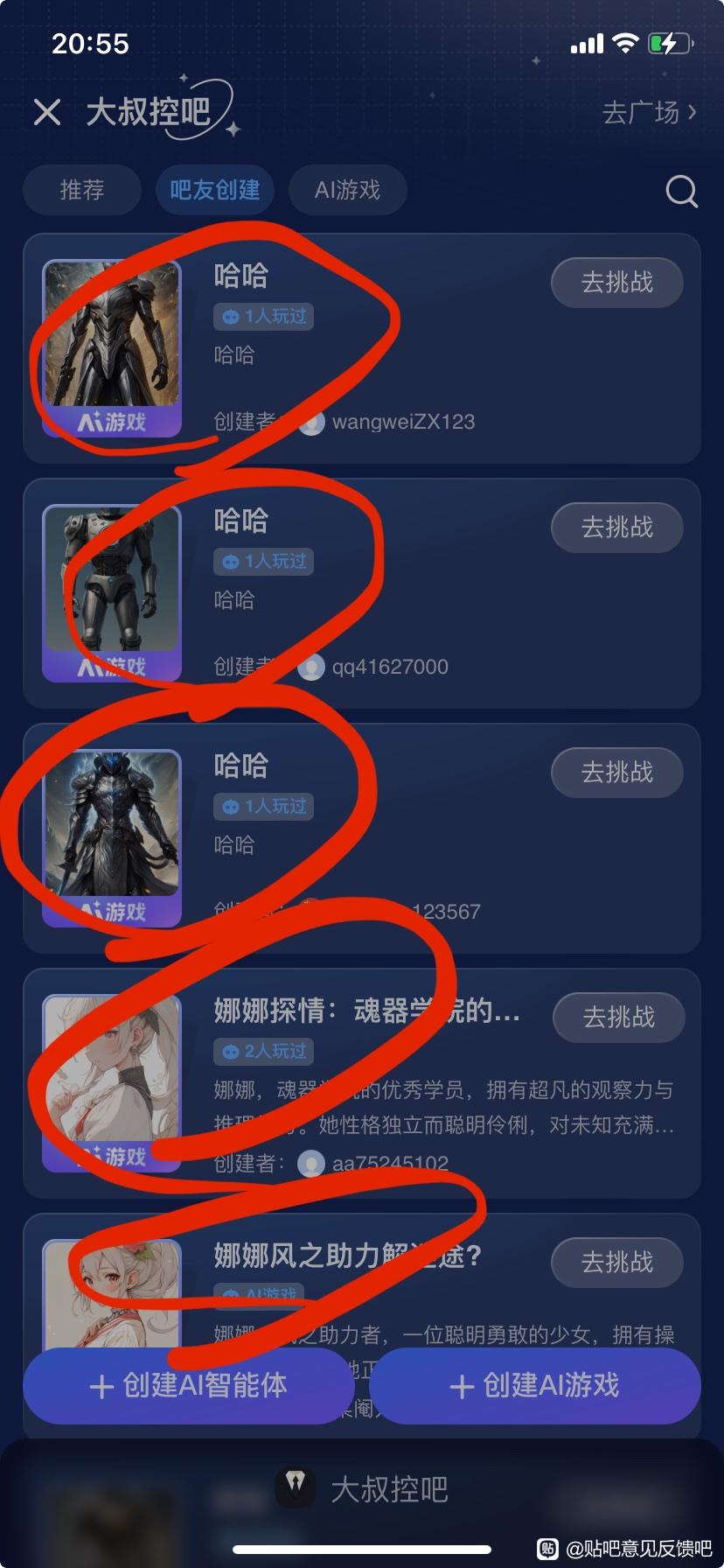Challenge 娜娜探情 with its 去挑战 button

[x=618, y=1018]
